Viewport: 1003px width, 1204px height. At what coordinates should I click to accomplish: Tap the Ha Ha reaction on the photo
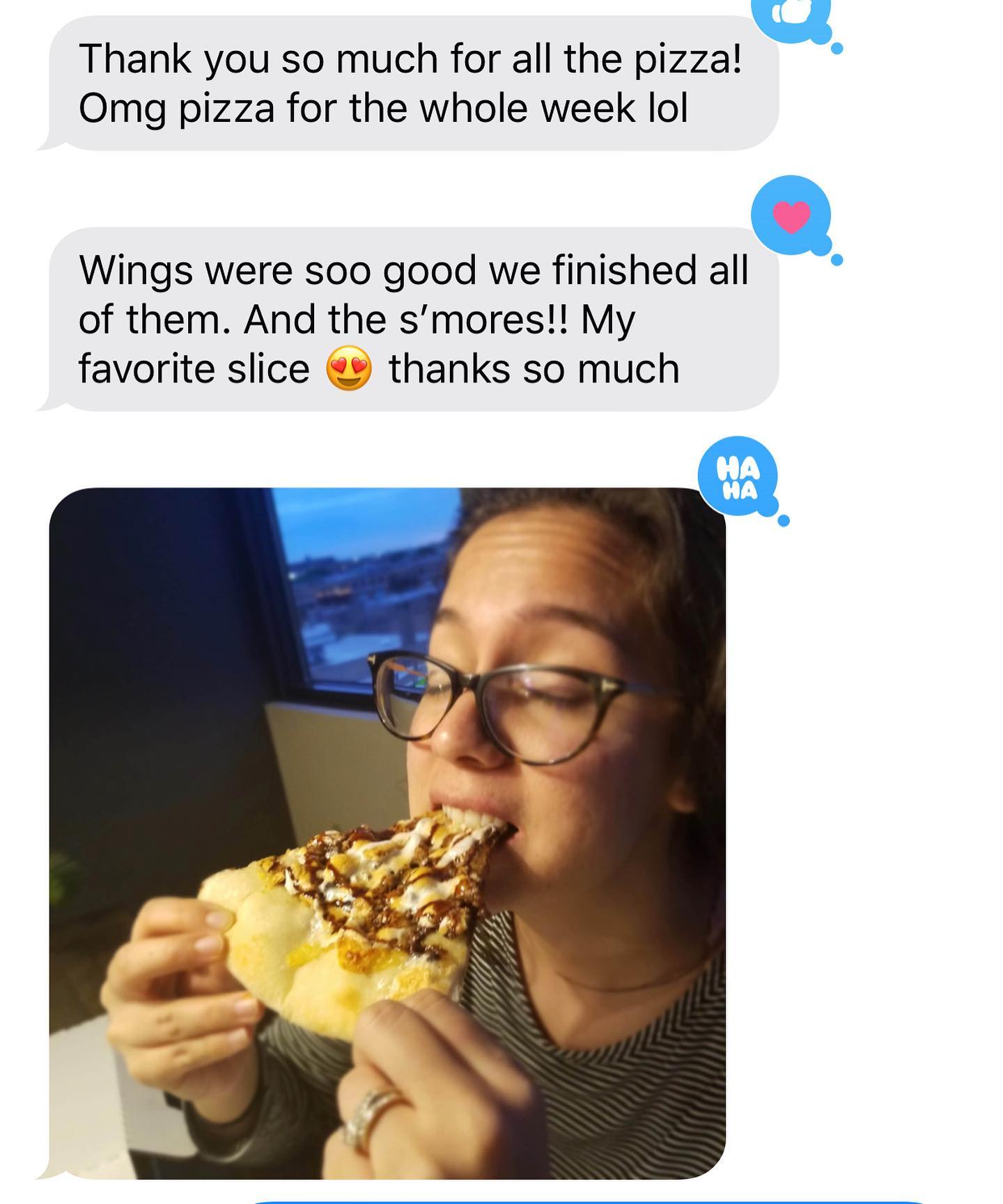tap(738, 477)
